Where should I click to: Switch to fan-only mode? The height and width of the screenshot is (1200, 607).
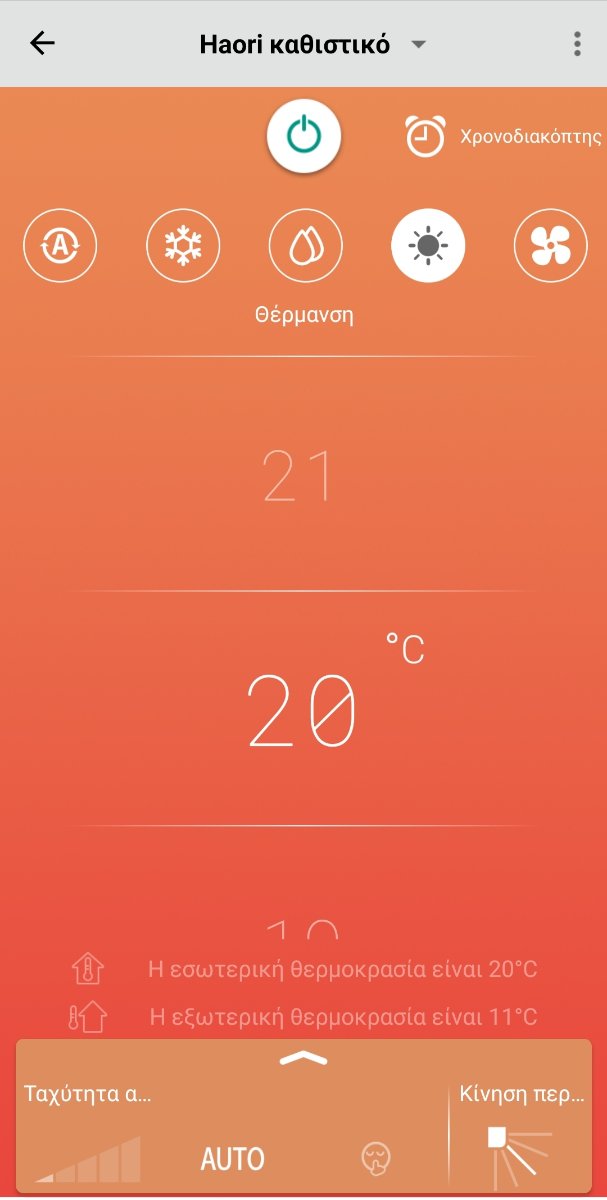(x=550, y=245)
